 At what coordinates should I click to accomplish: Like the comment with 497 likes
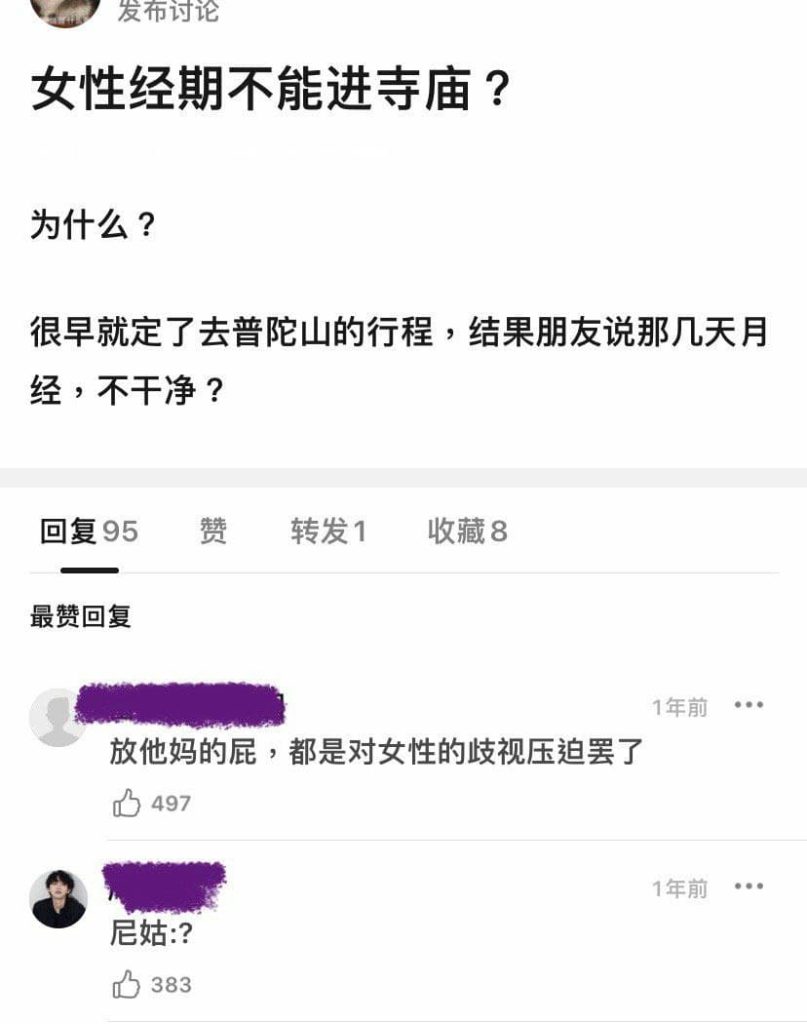(x=127, y=803)
